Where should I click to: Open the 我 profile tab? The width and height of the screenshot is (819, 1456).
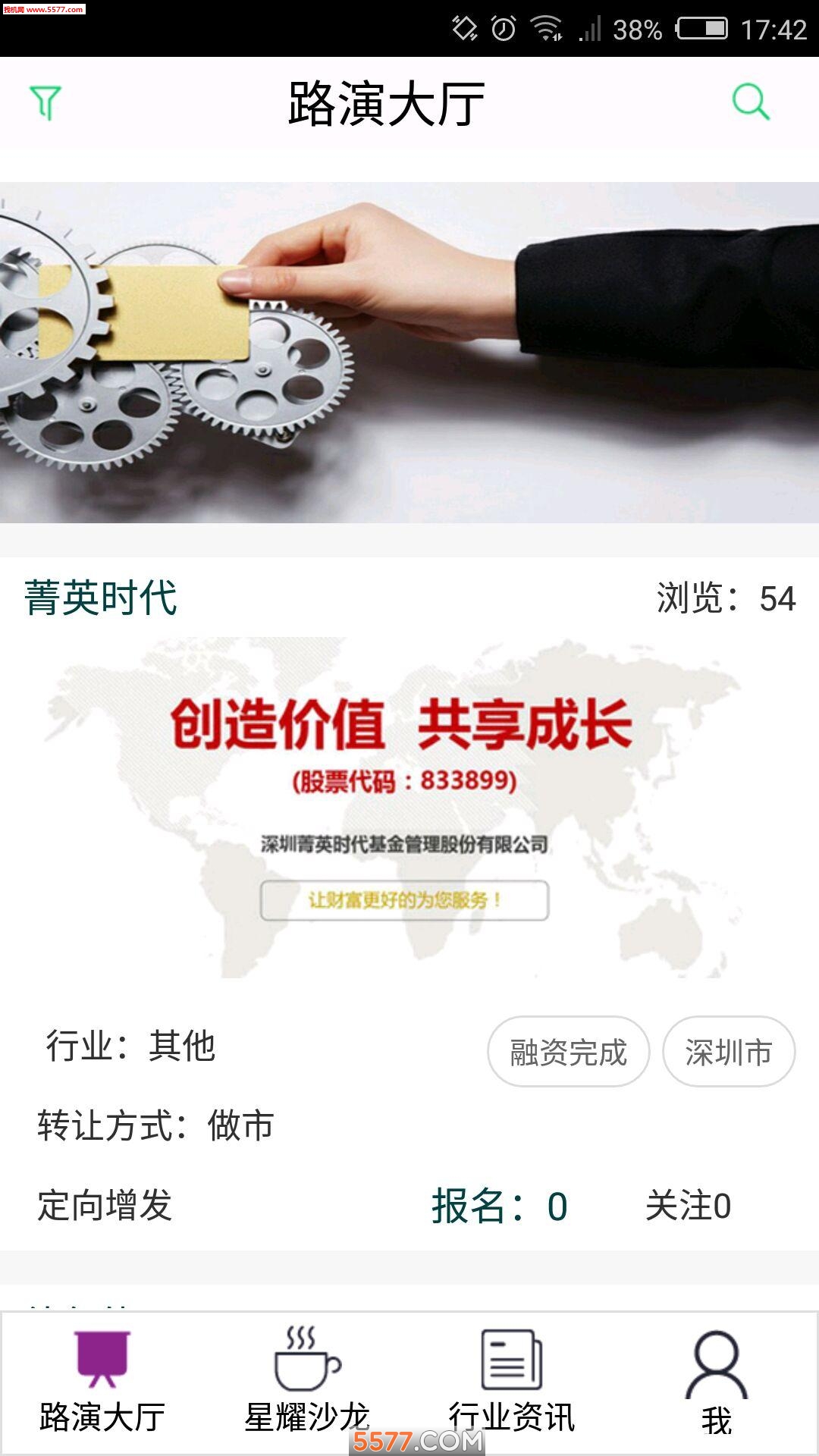click(x=717, y=1382)
